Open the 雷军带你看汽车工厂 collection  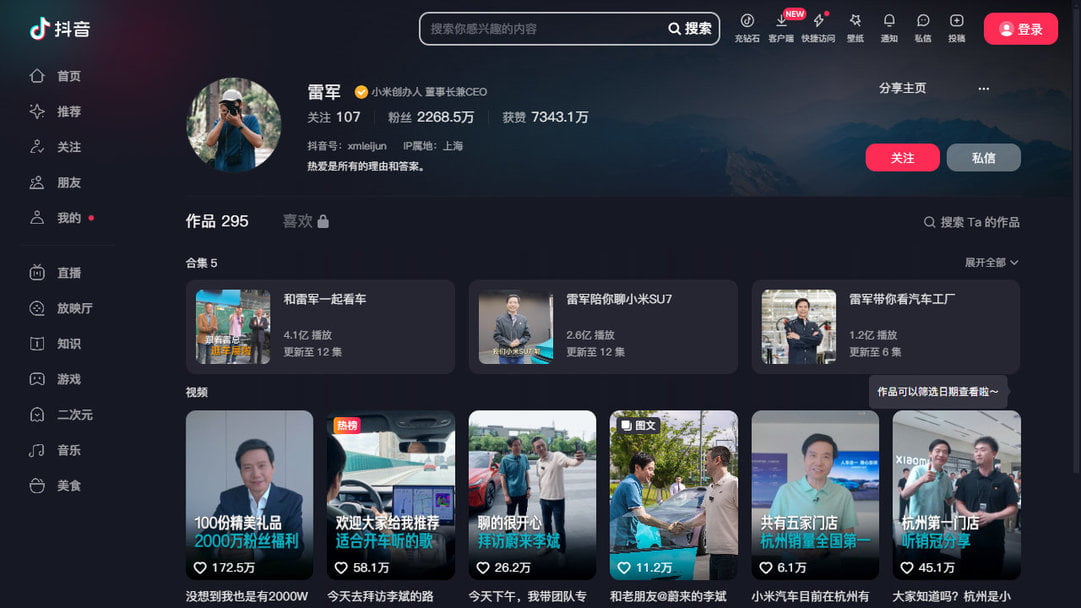[x=885, y=326]
